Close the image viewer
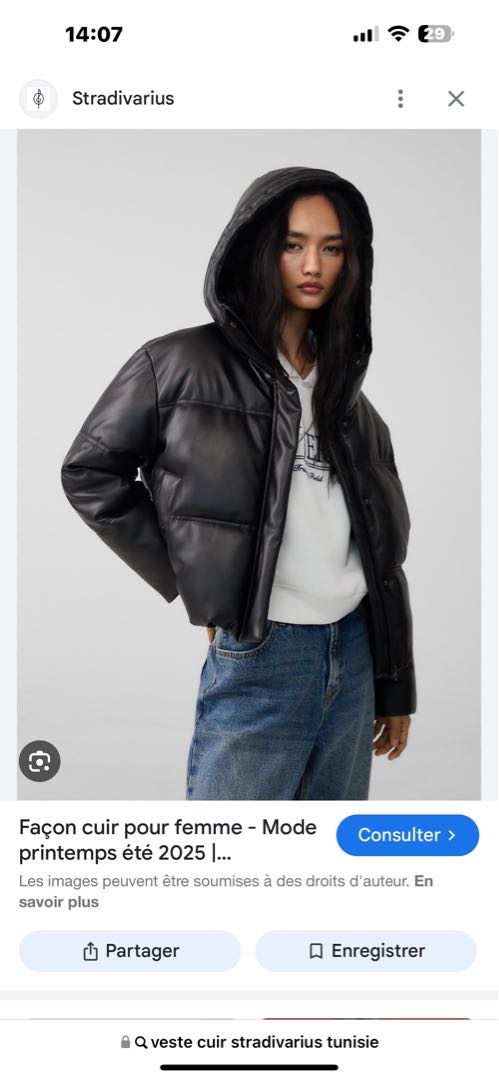This screenshot has height=1080, width=499. click(x=456, y=98)
